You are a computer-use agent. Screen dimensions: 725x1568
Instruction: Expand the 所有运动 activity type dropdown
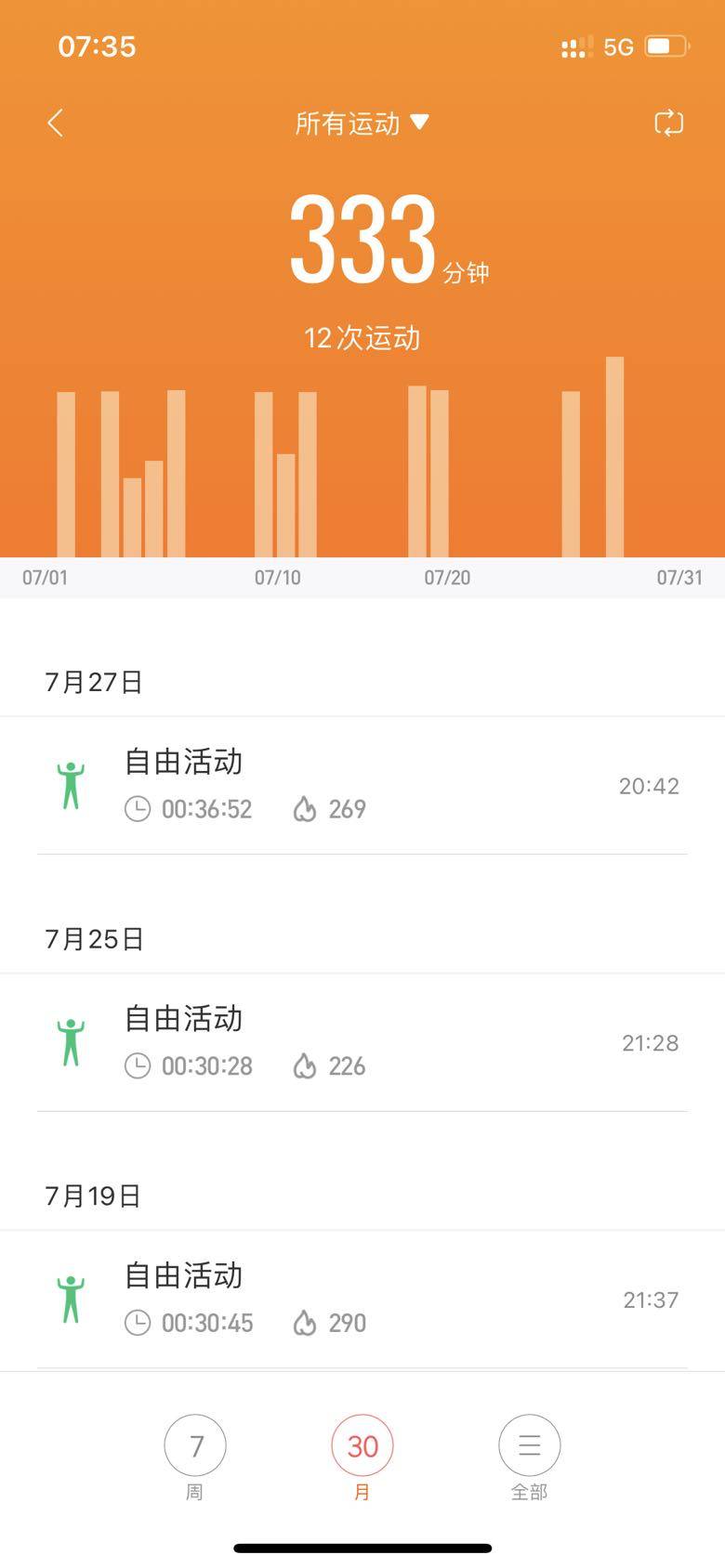pyautogui.click(x=362, y=123)
